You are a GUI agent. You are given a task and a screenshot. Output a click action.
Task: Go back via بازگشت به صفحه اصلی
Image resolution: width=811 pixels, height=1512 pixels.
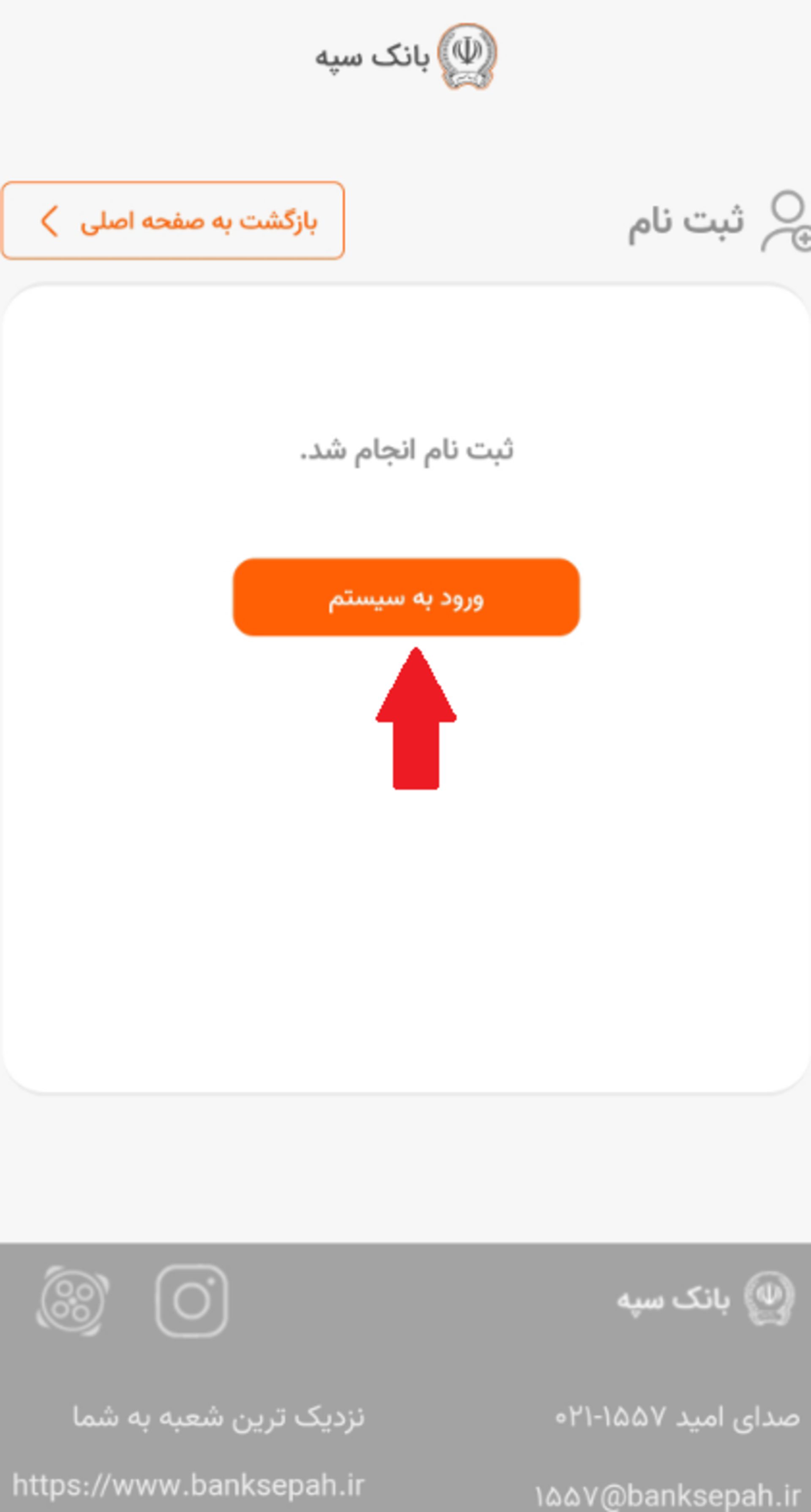173,221
